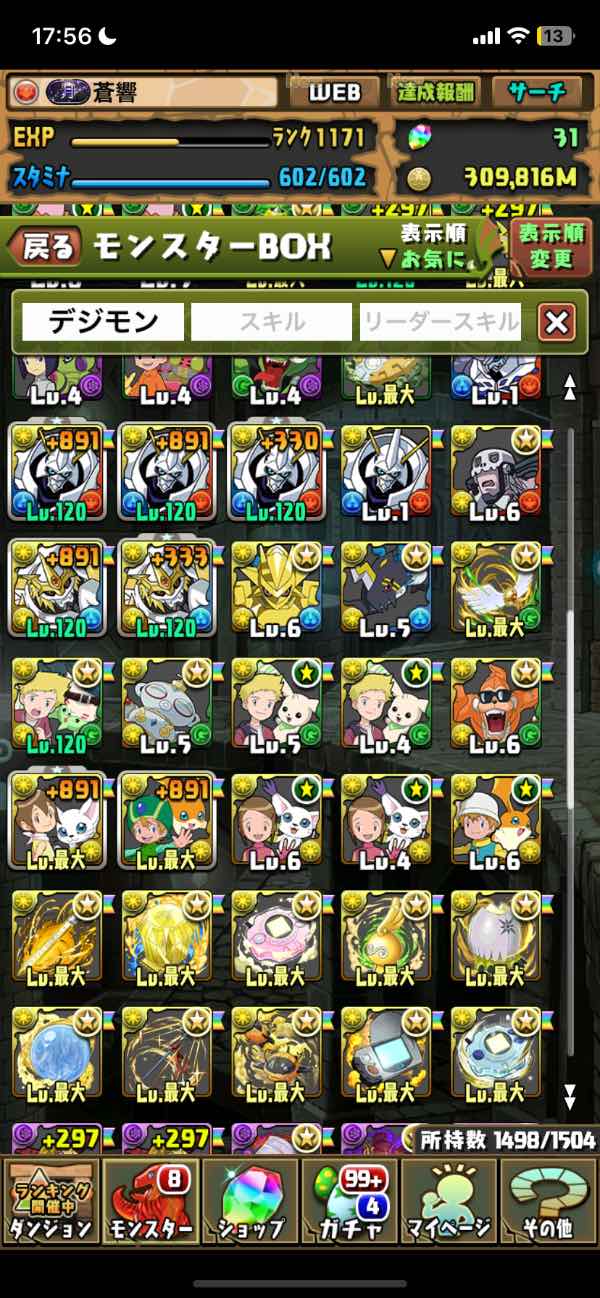
Task: Jump to top of monster list
Action: coord(570,388)
